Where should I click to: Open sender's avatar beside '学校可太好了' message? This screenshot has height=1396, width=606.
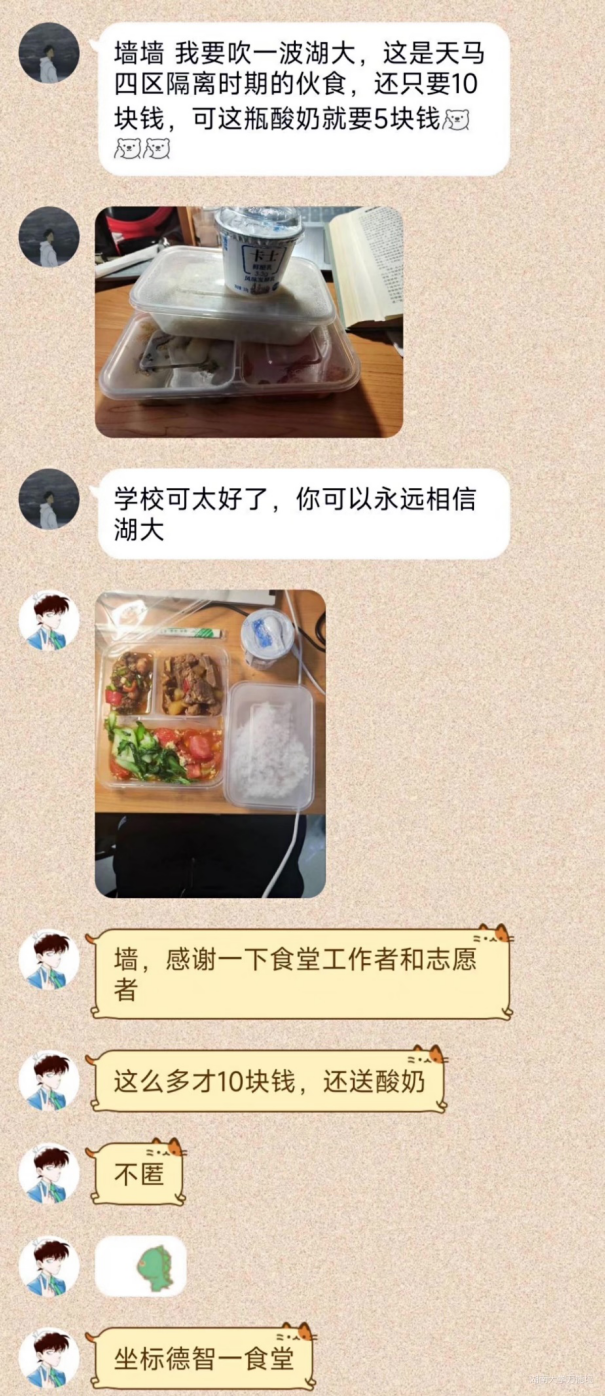coord(49,498)
